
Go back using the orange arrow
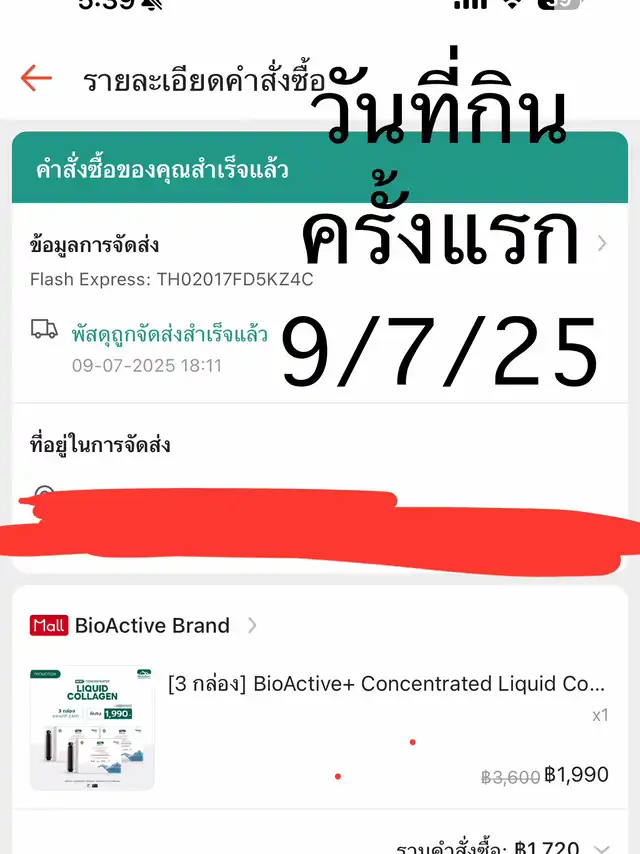point(36,78)
